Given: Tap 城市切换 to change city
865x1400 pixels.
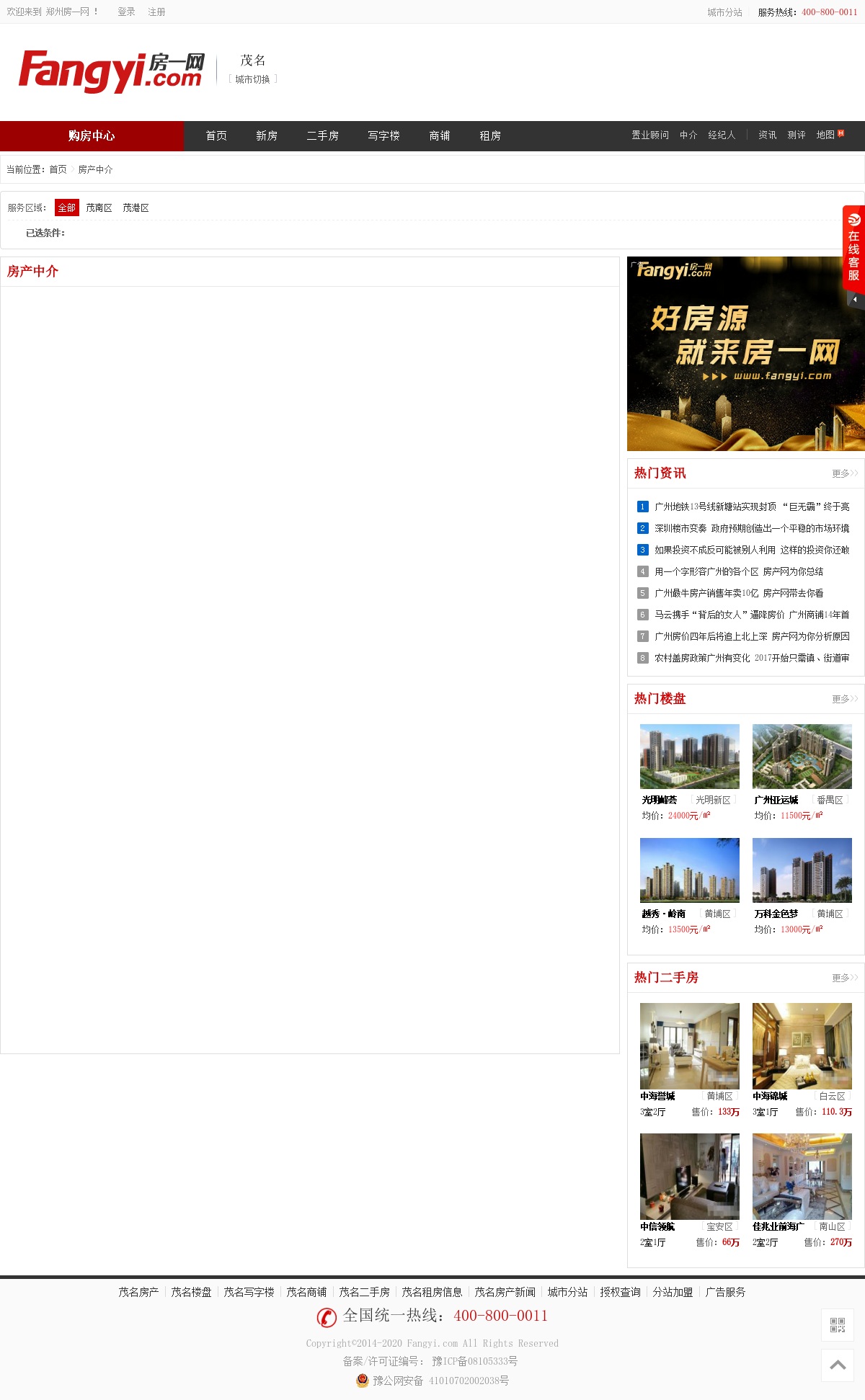Looking at the screenshot, I should pos(252,79).
